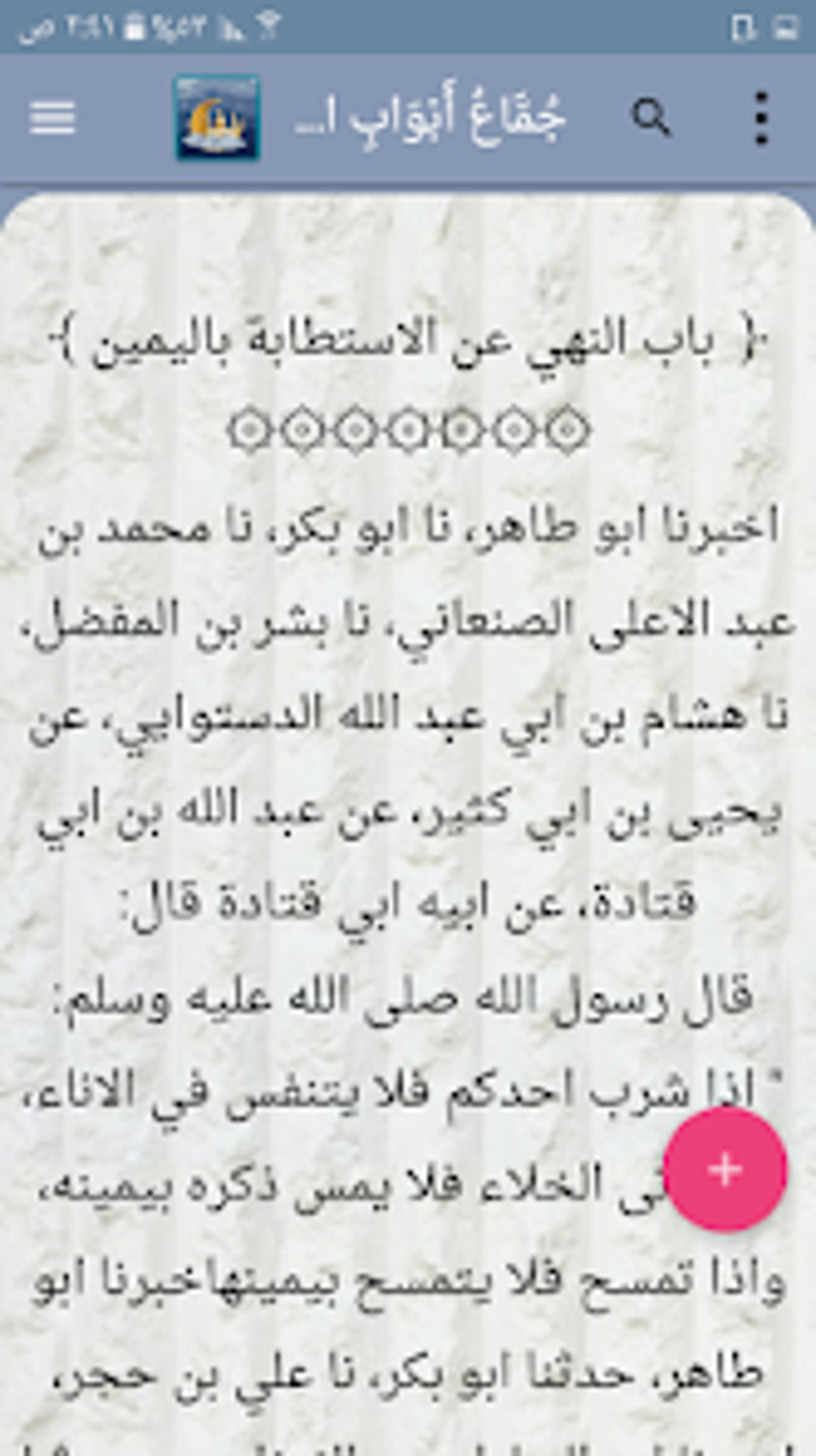Open the hamburger drawer menu
816x1456 pixels.
tap(53, 118)
